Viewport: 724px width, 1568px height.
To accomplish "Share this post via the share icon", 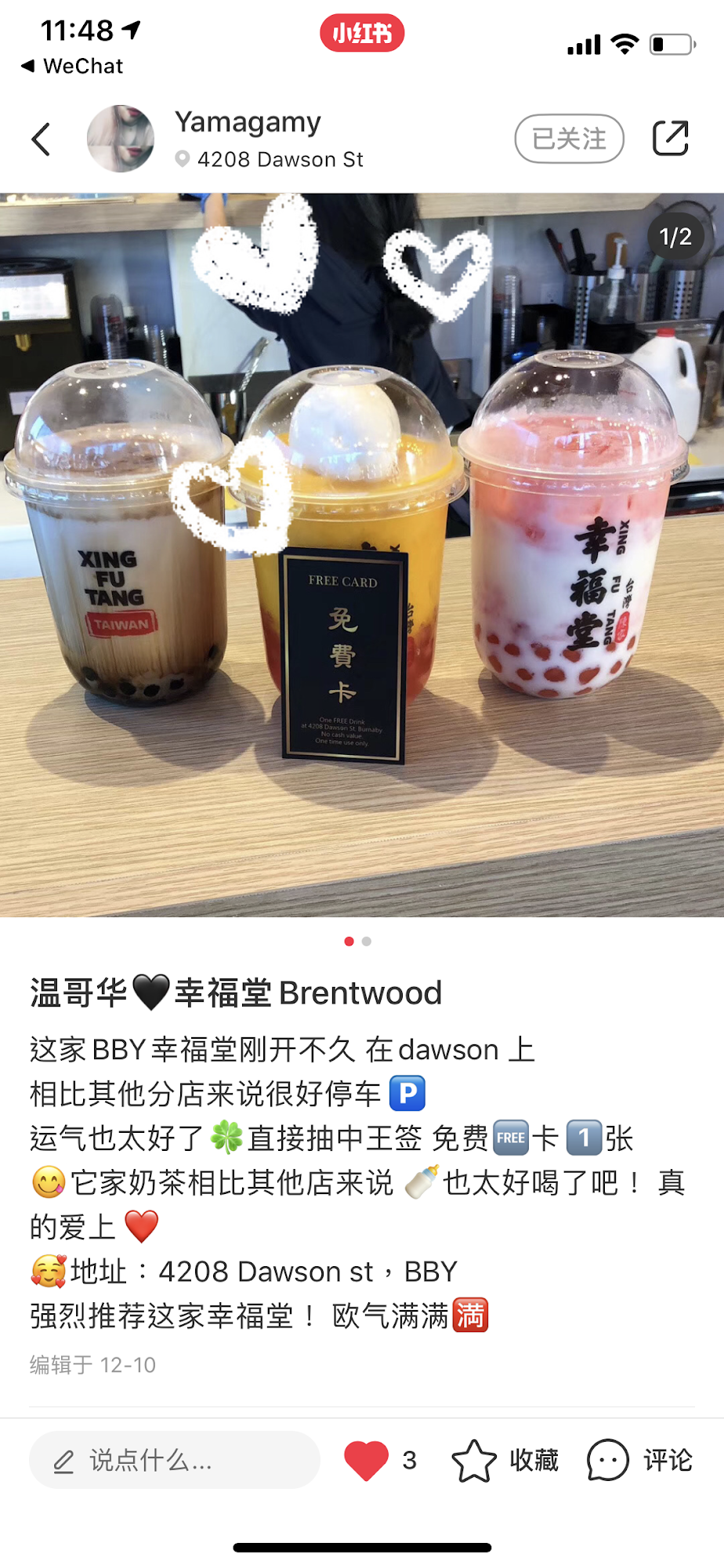I will pos(671,138).
